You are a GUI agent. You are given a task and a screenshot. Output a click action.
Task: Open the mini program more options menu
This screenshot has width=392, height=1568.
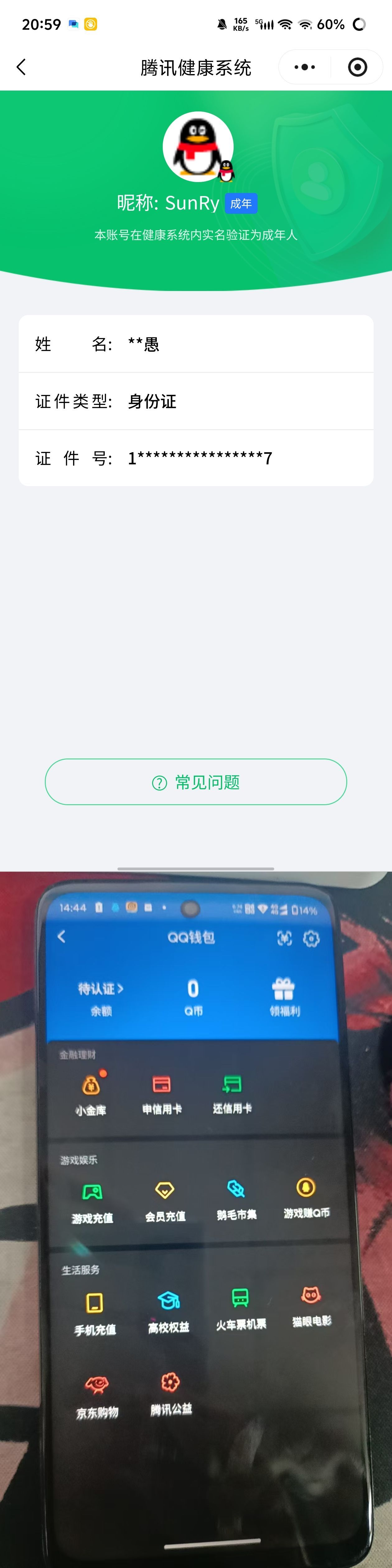click(x=304, y=67)
